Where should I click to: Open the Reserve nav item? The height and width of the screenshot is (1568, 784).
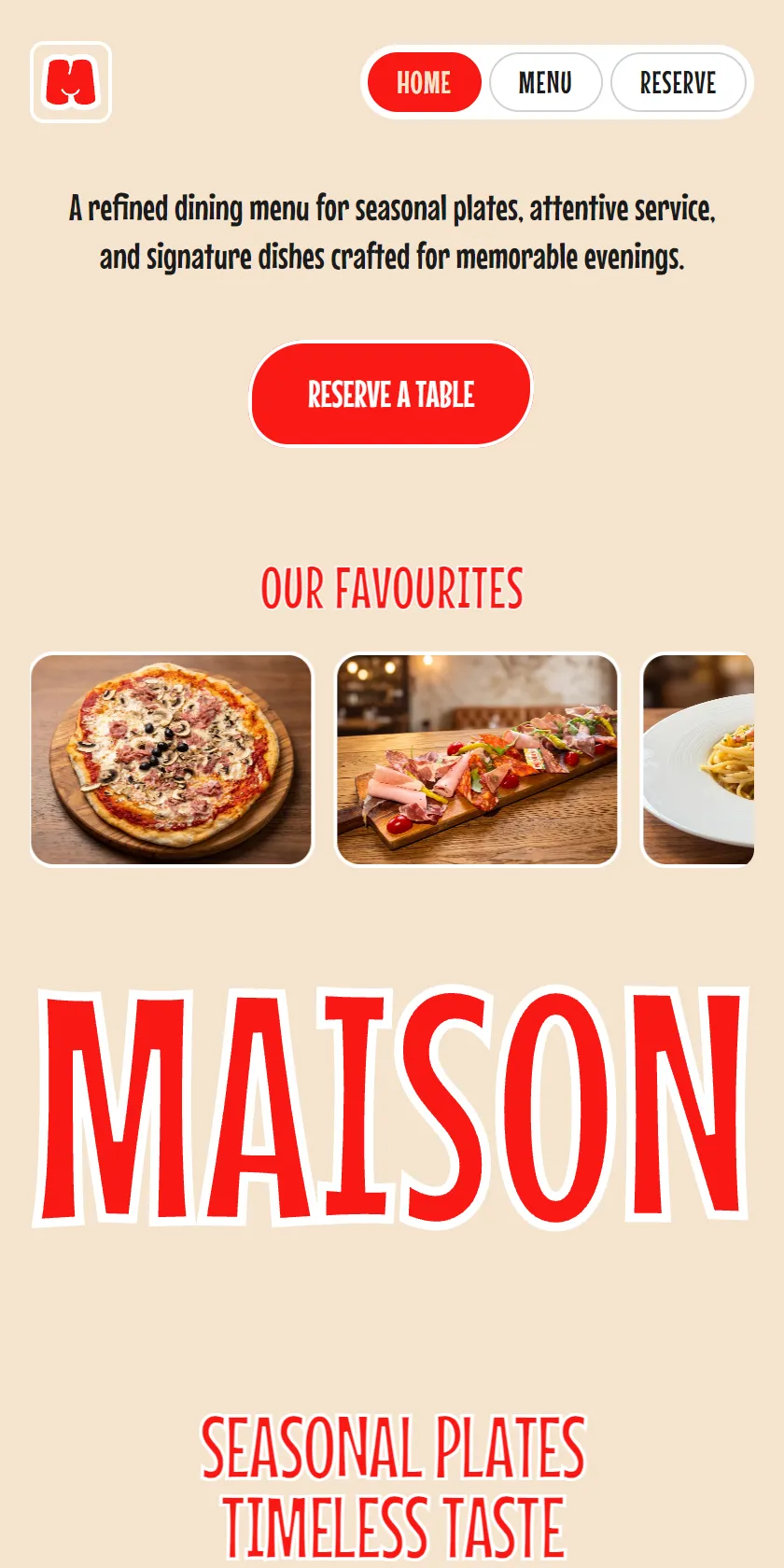679,82
